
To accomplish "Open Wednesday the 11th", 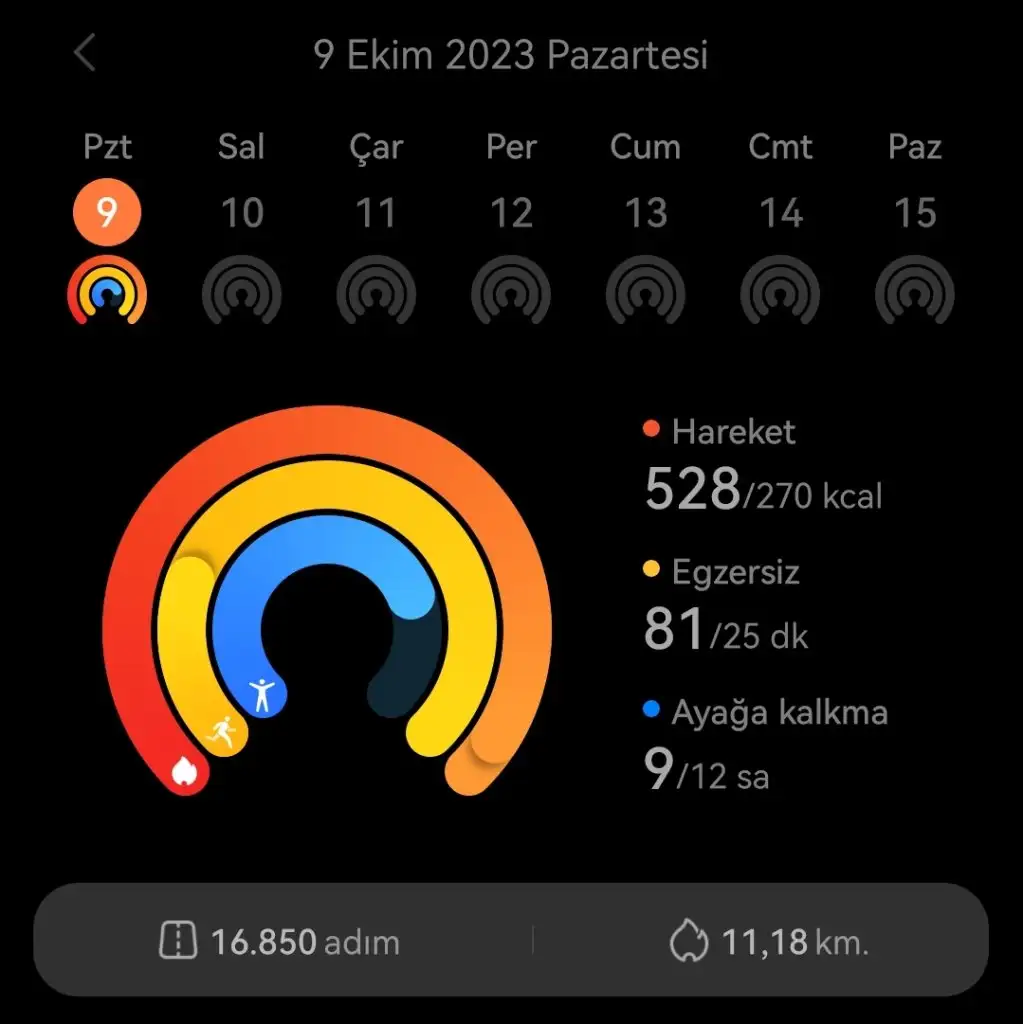I will point(376,213).
